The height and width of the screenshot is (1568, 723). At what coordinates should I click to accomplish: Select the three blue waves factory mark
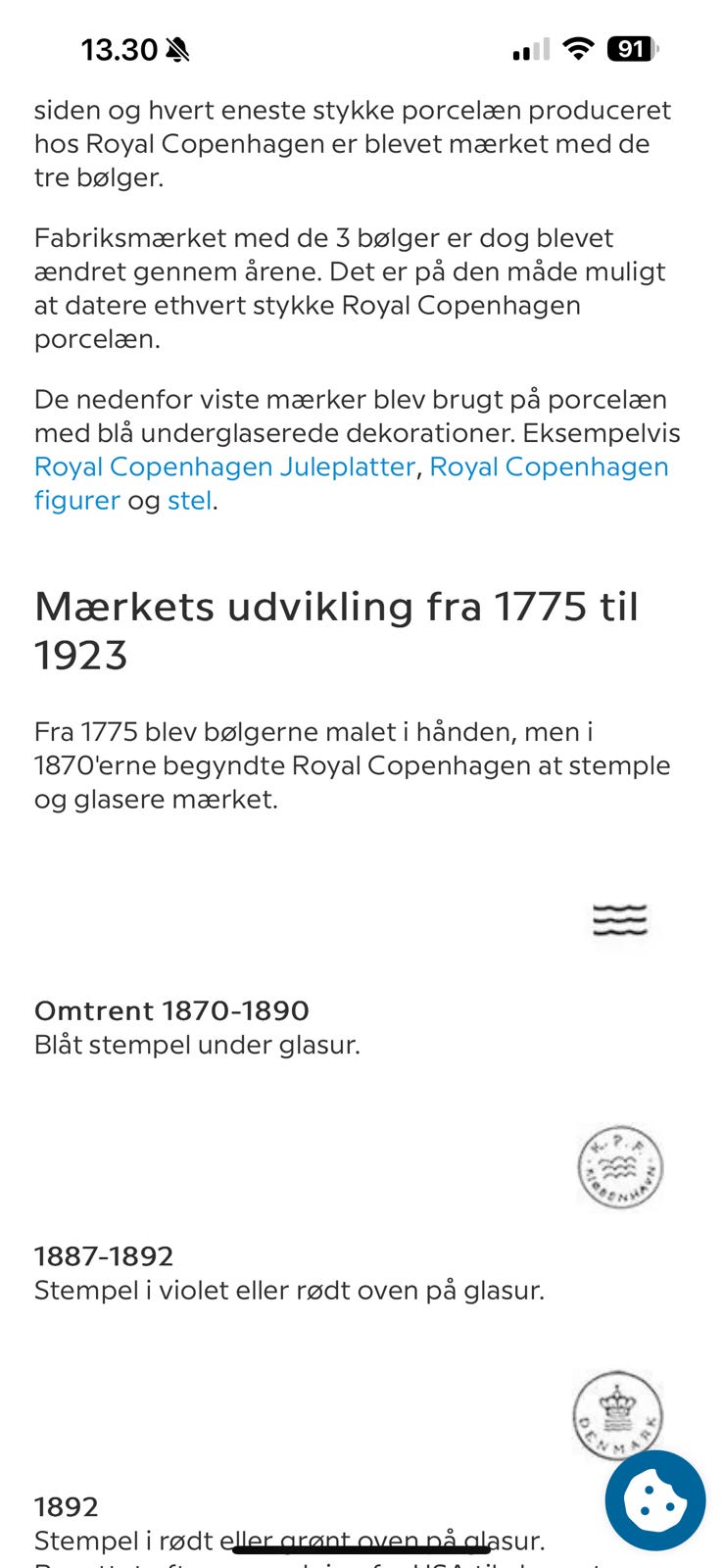pos(619,920)
